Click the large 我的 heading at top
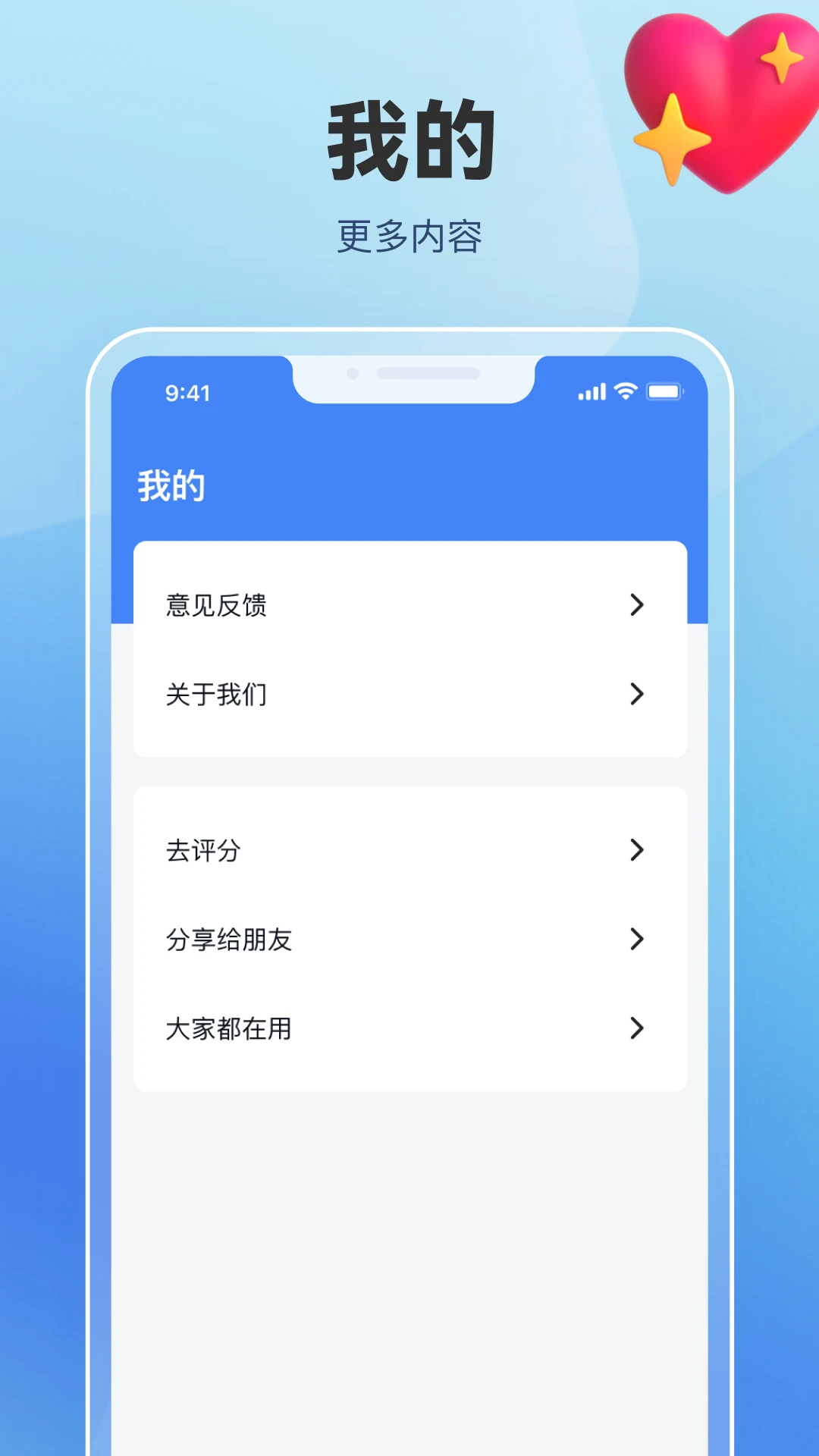The height and width of the screenshot is (1456, 819). click(409, 140)
